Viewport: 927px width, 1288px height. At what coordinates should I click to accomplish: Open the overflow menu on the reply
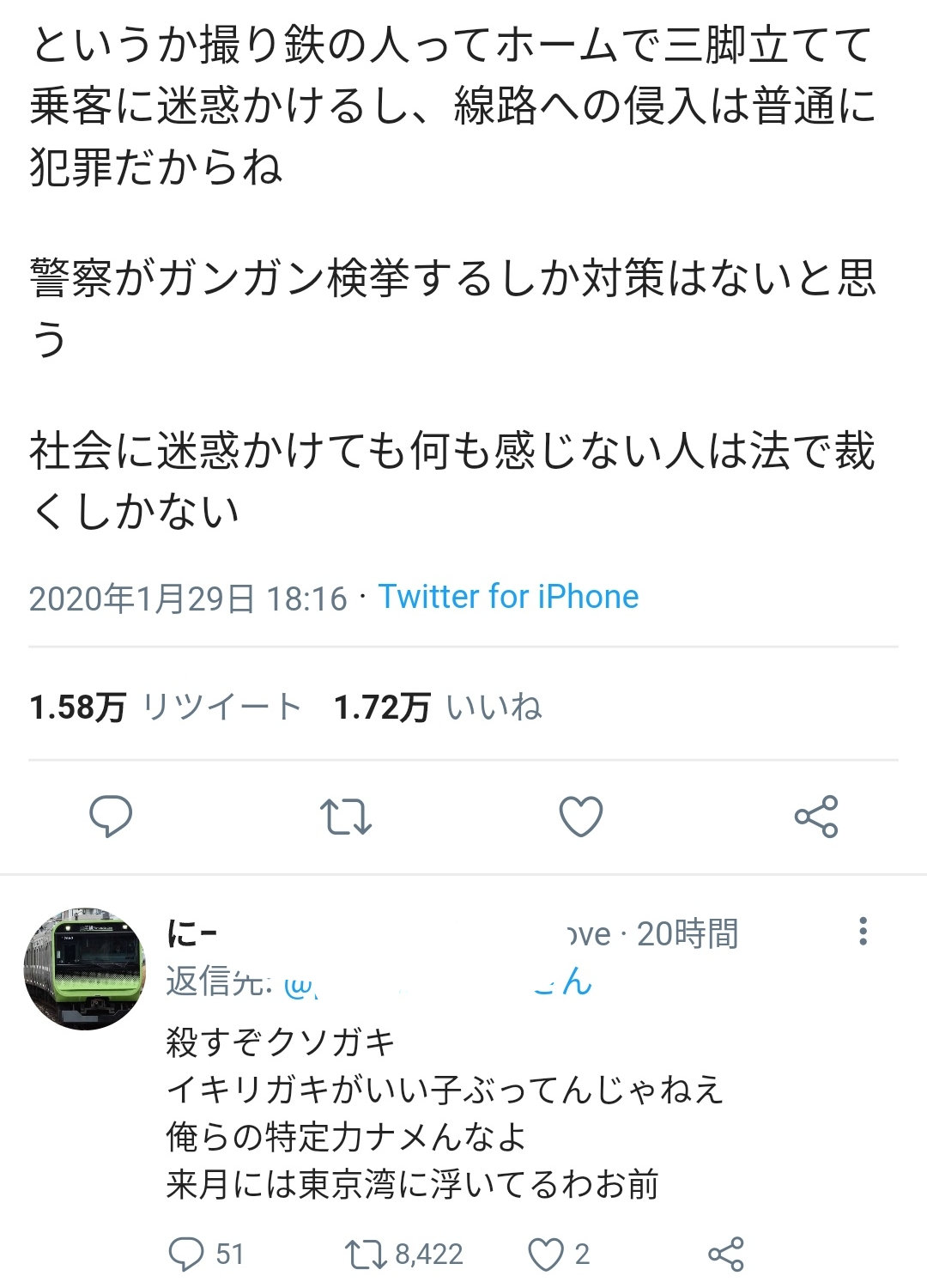[x=863, y=932]
